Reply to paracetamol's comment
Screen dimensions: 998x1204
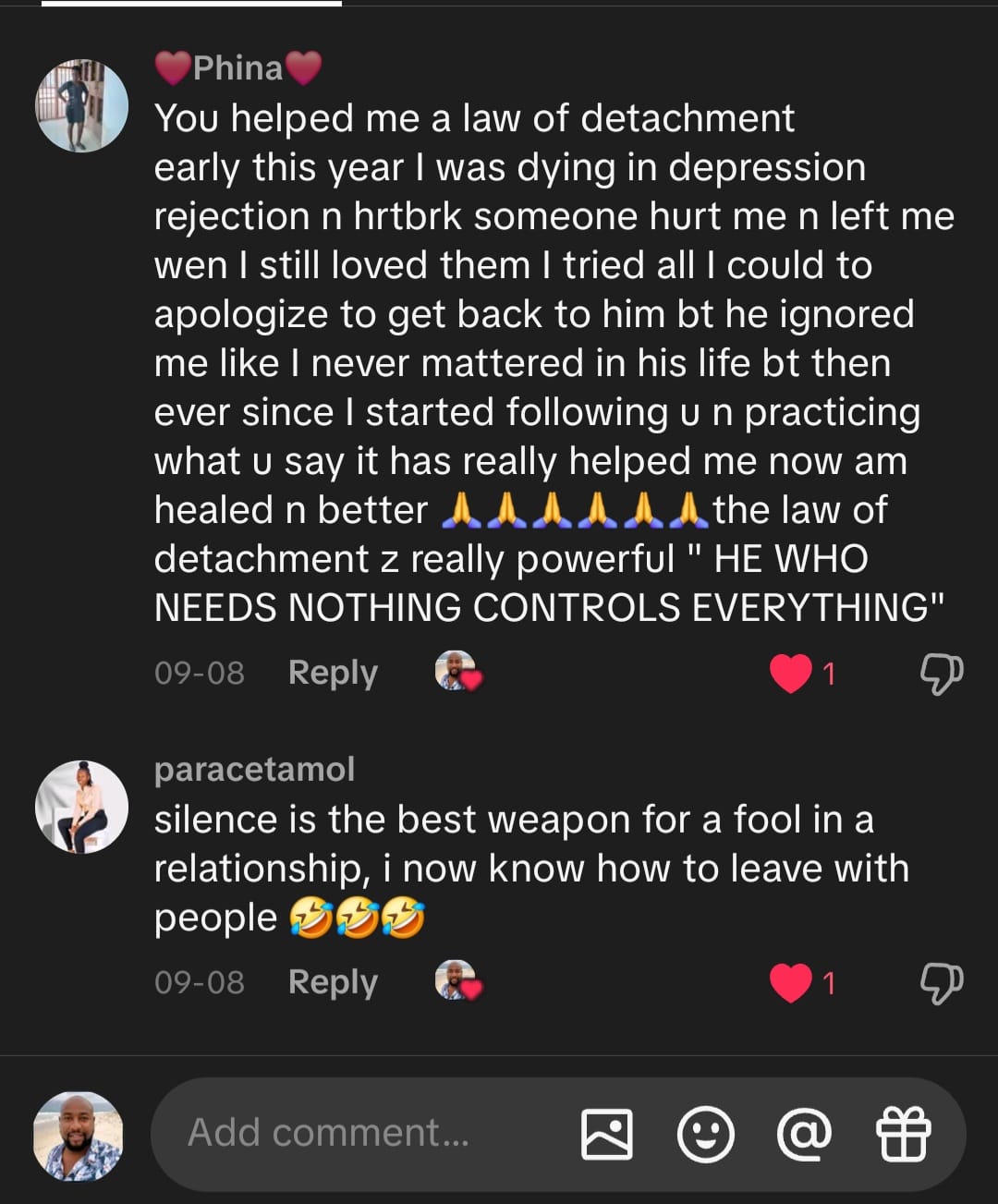tap(333, 982)
